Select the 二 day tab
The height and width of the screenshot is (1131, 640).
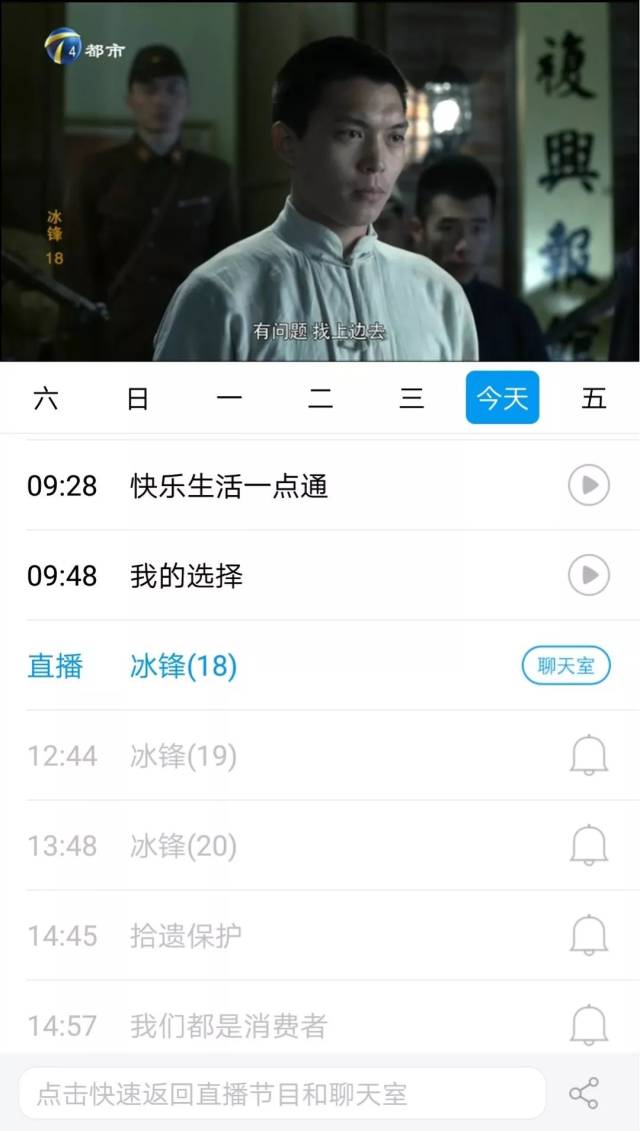pyautogui.click(x=320, y=399)
